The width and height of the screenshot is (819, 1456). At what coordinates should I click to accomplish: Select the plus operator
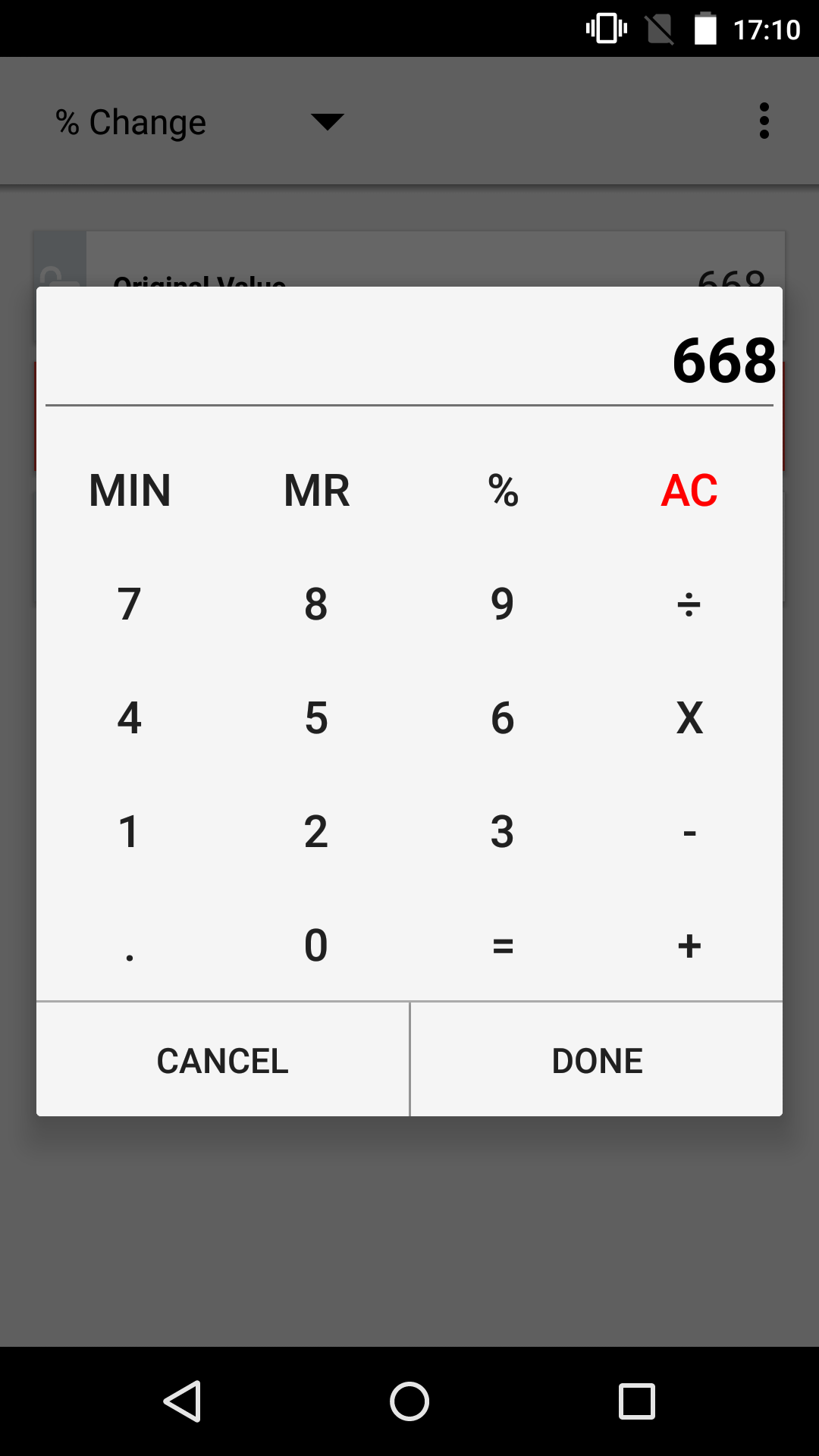point(689,946)
